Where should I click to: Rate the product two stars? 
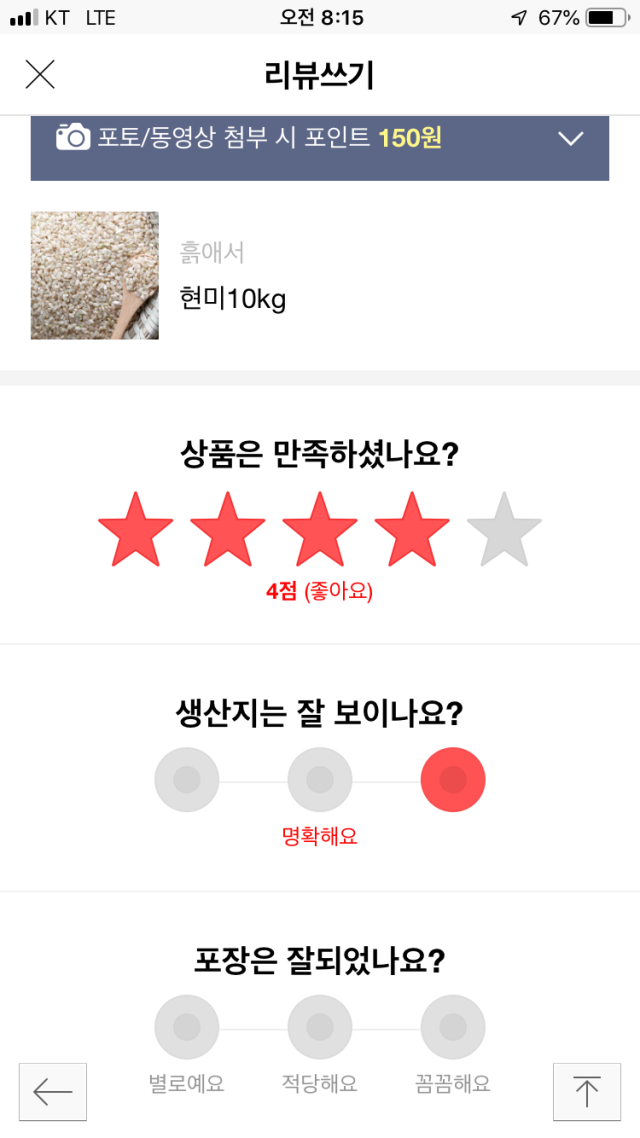228,529
